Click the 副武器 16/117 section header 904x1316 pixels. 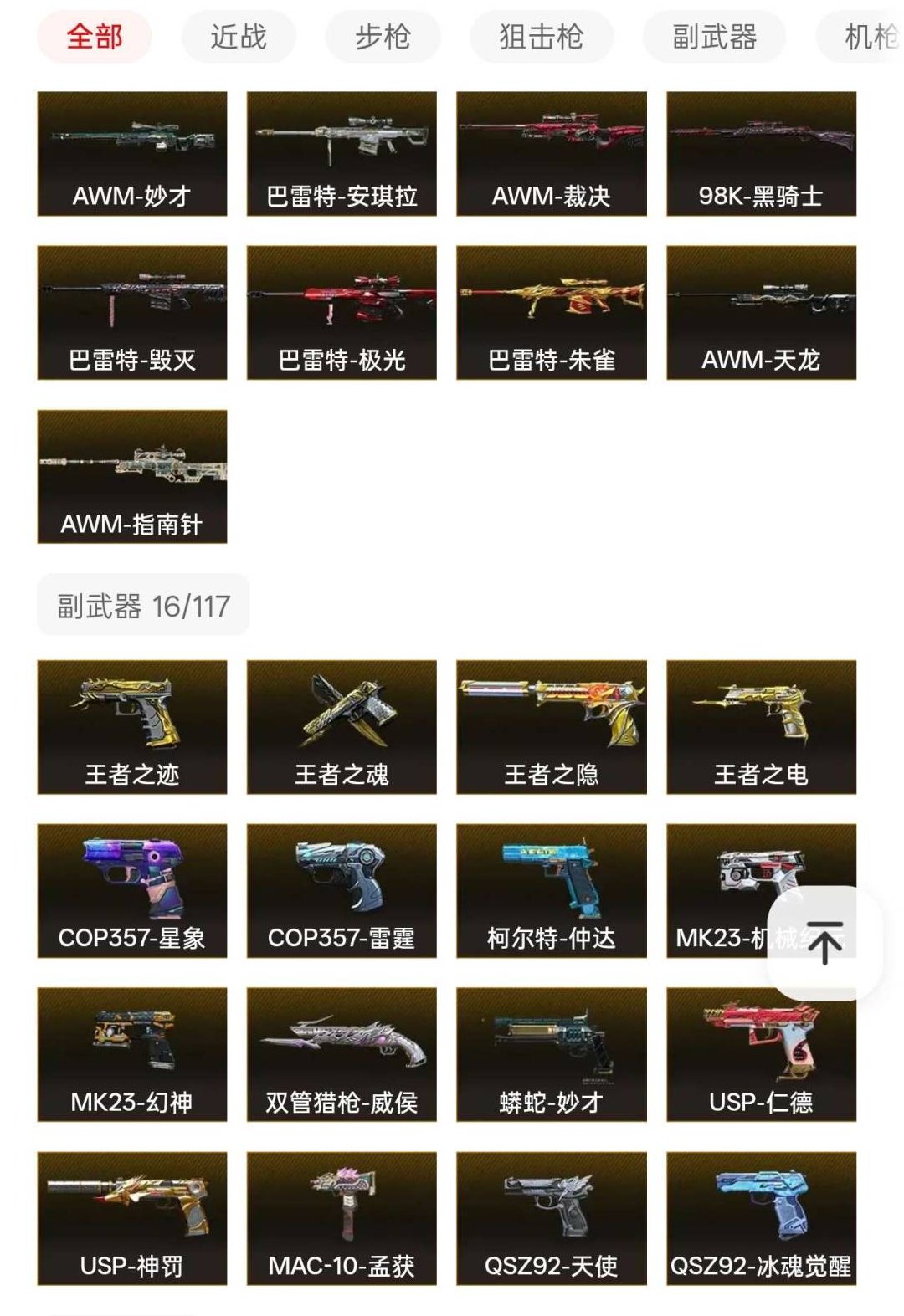coord(142,604)
